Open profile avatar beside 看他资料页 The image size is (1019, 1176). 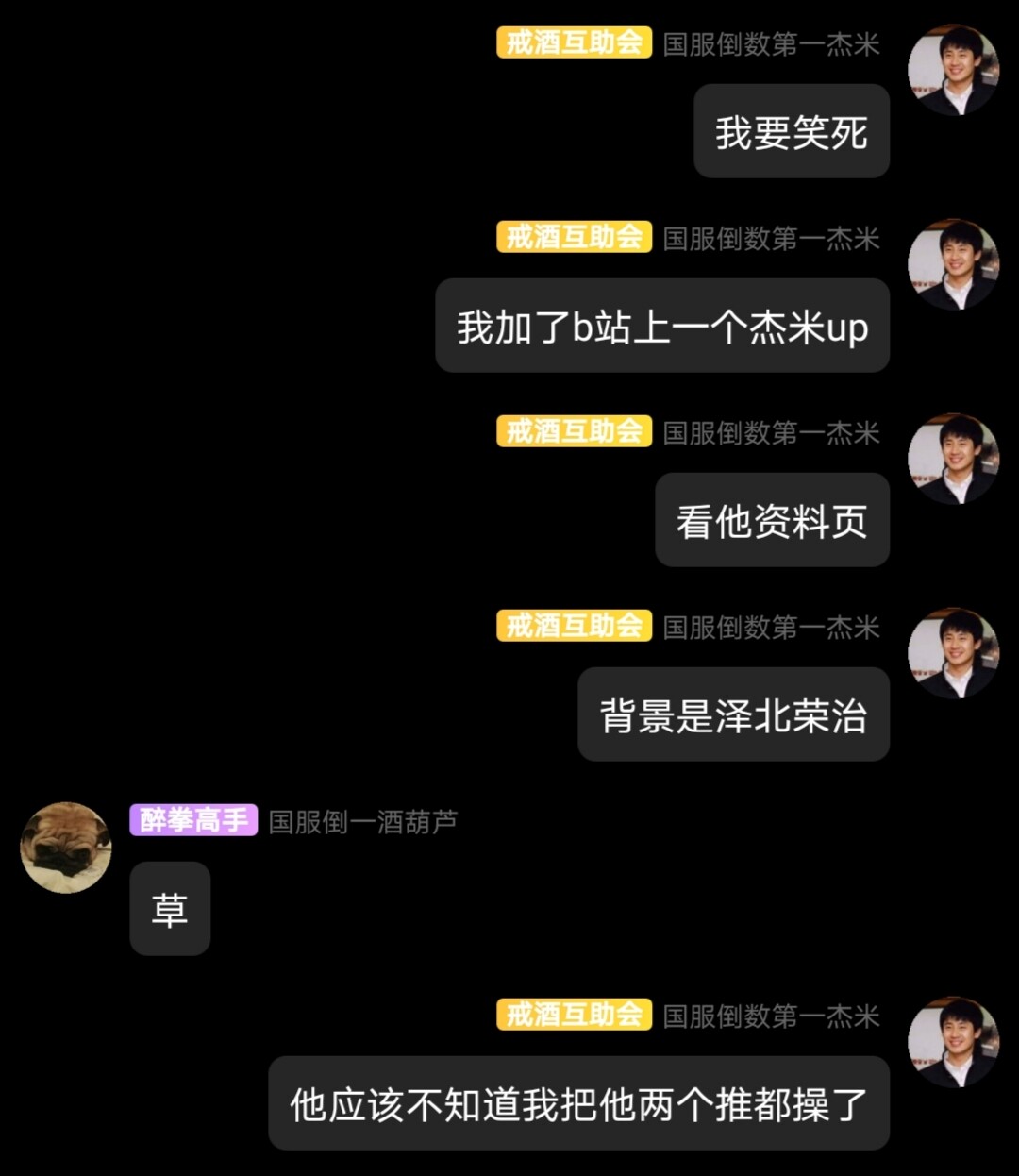click(953, 460)
